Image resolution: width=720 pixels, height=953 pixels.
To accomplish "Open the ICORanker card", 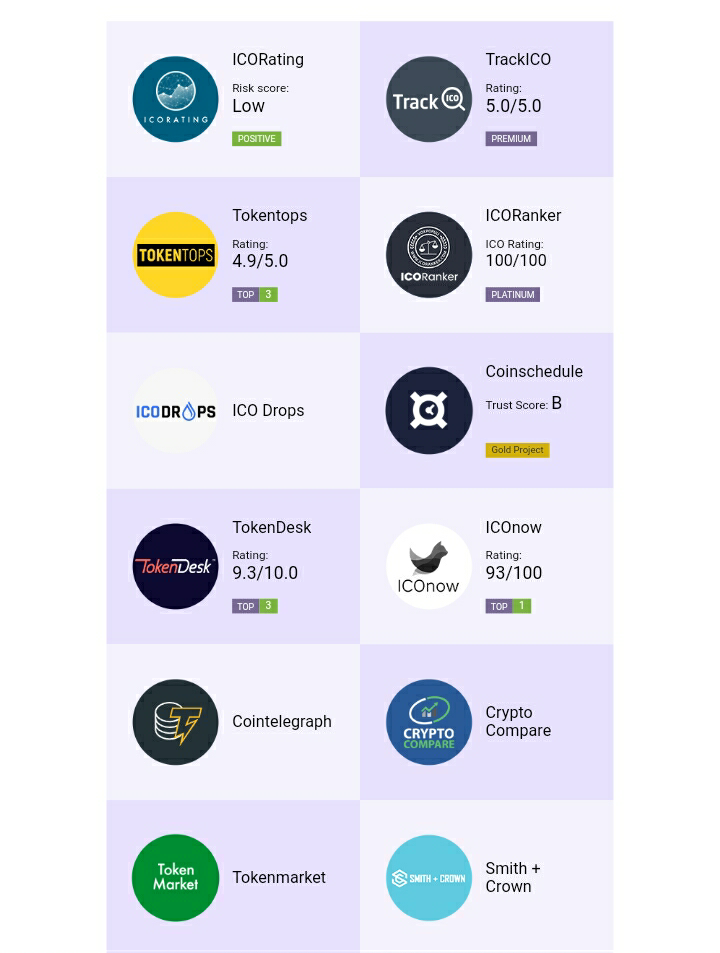I will pos(486,255).
